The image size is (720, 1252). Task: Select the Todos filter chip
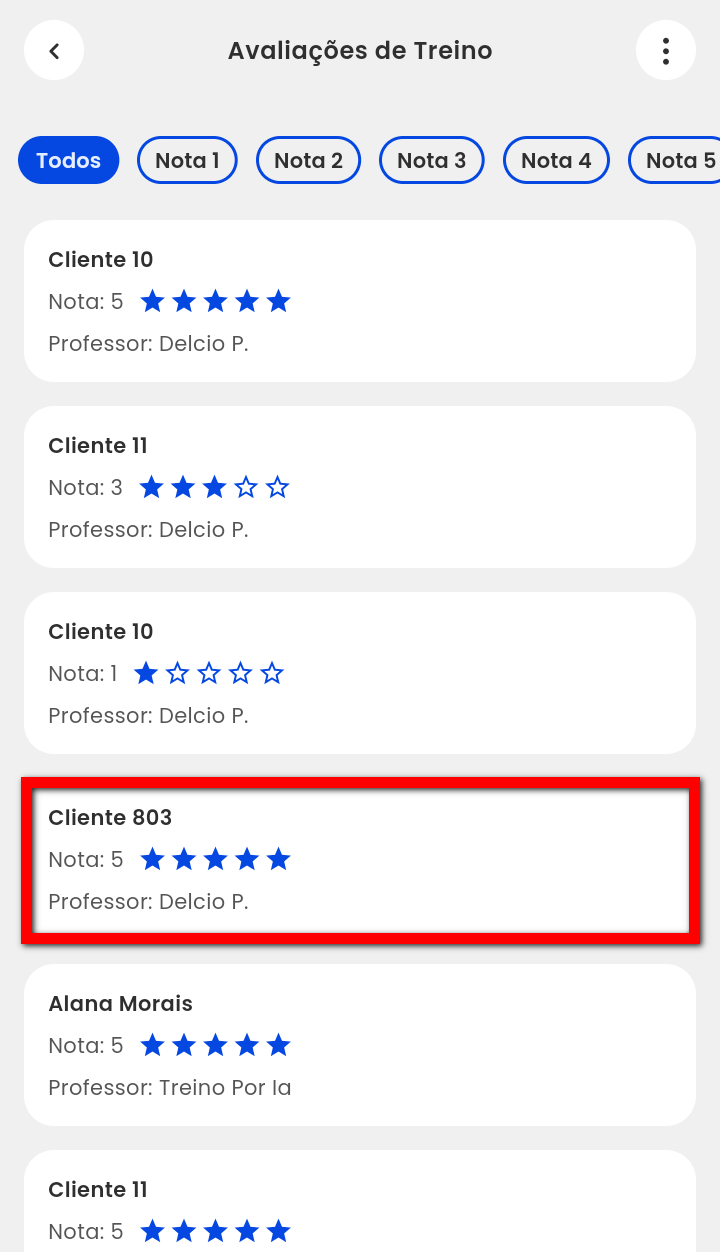pos(68,160)
